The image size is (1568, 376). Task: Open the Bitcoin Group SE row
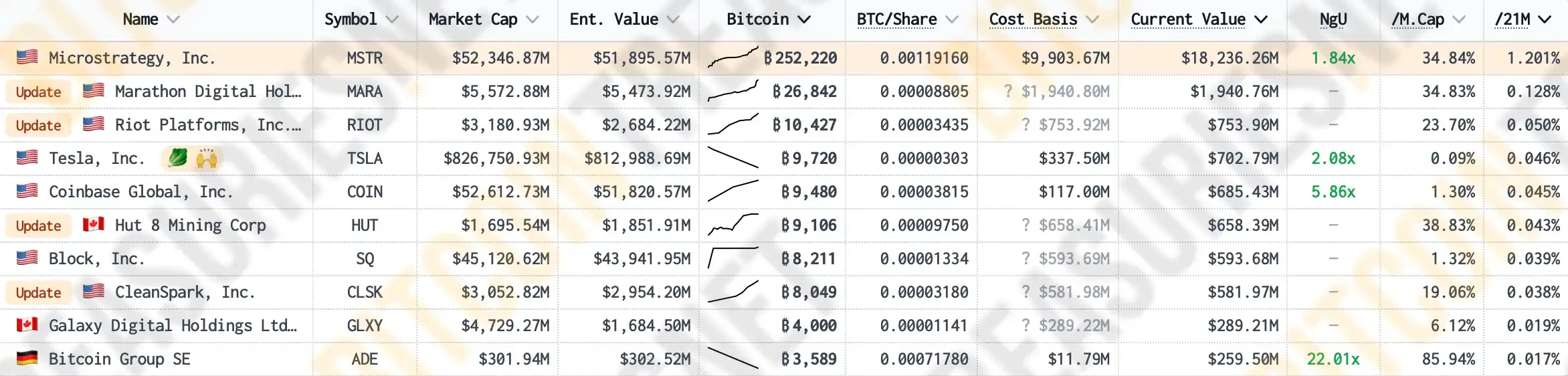(119, 359)
